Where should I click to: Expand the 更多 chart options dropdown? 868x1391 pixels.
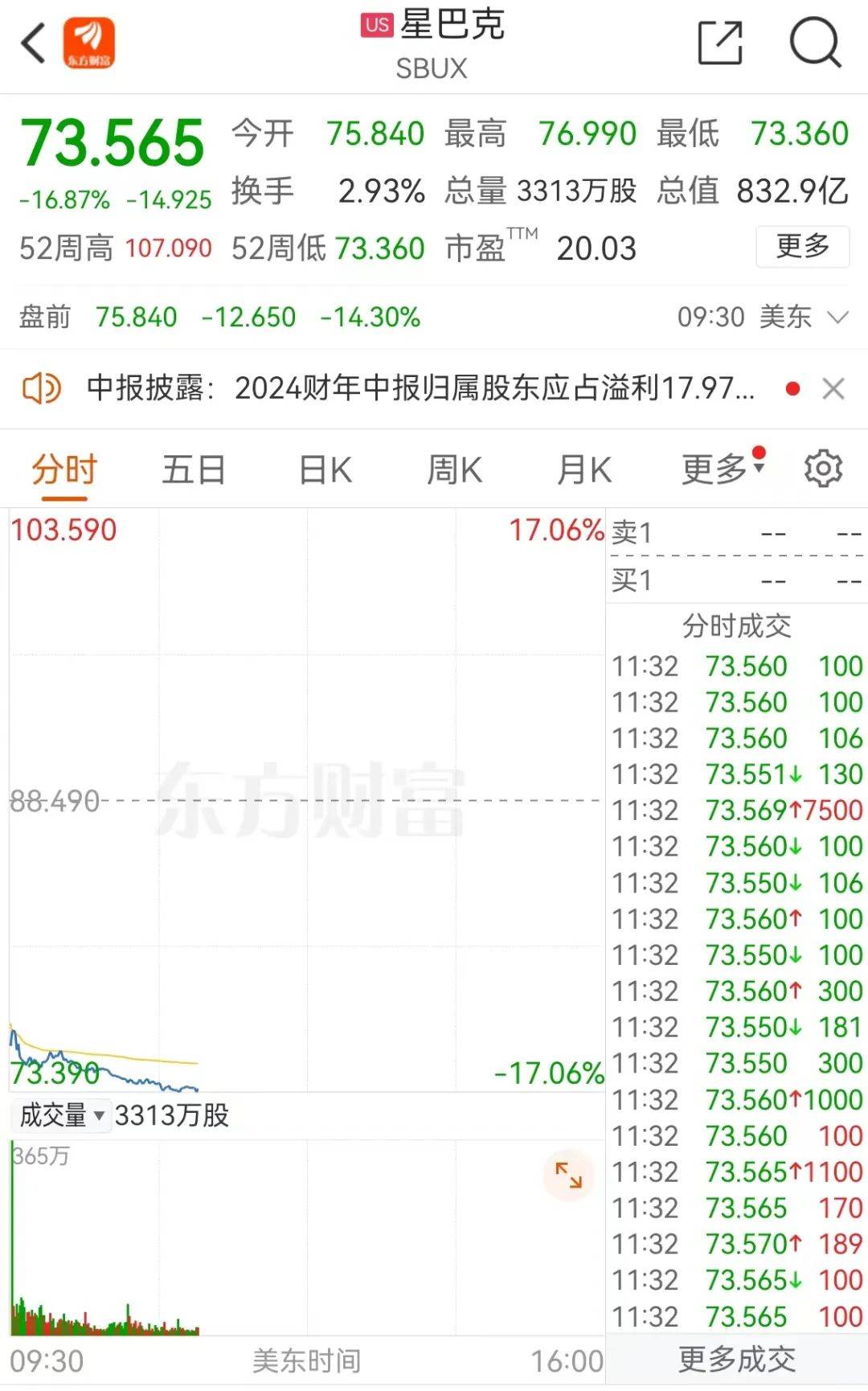tap(722, 470)
